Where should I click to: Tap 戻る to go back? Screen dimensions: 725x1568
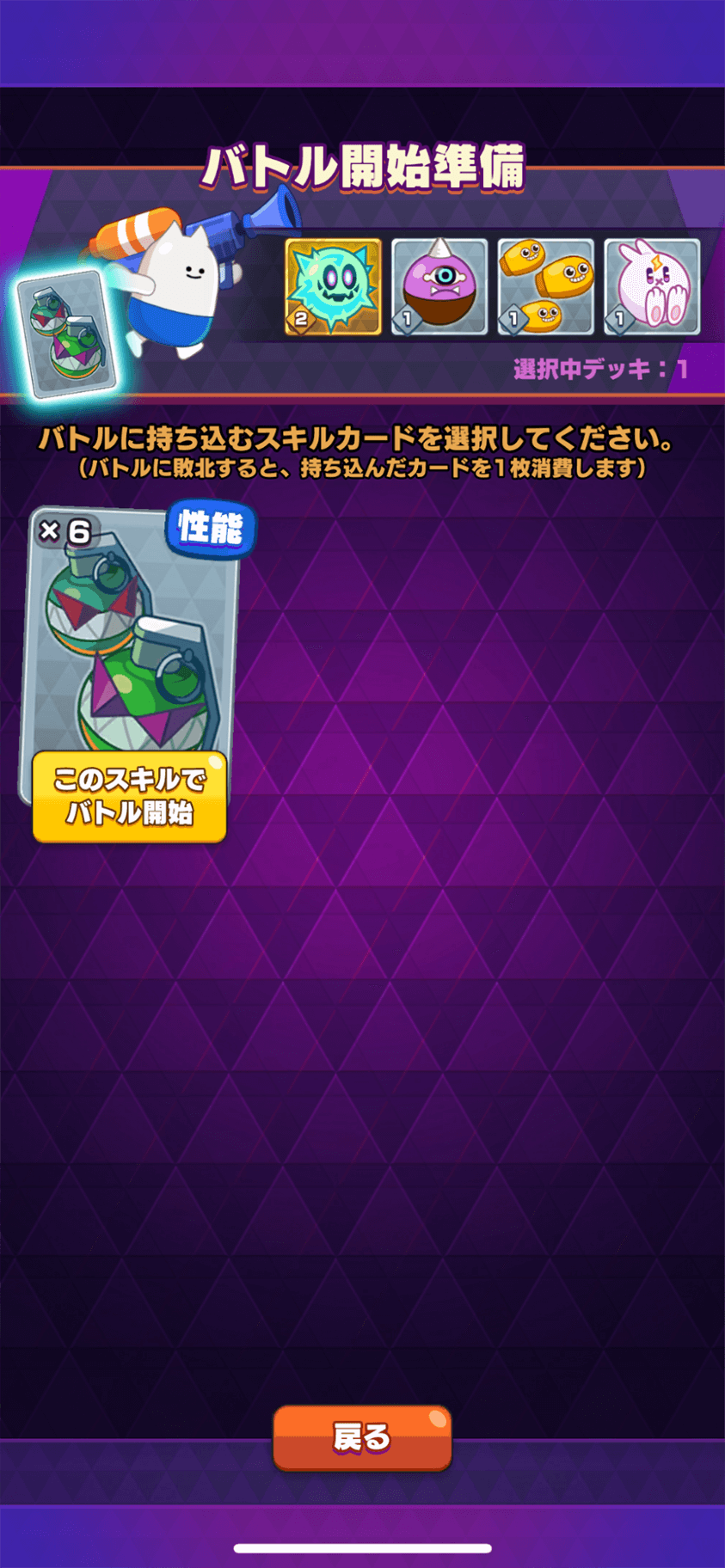362,1437
